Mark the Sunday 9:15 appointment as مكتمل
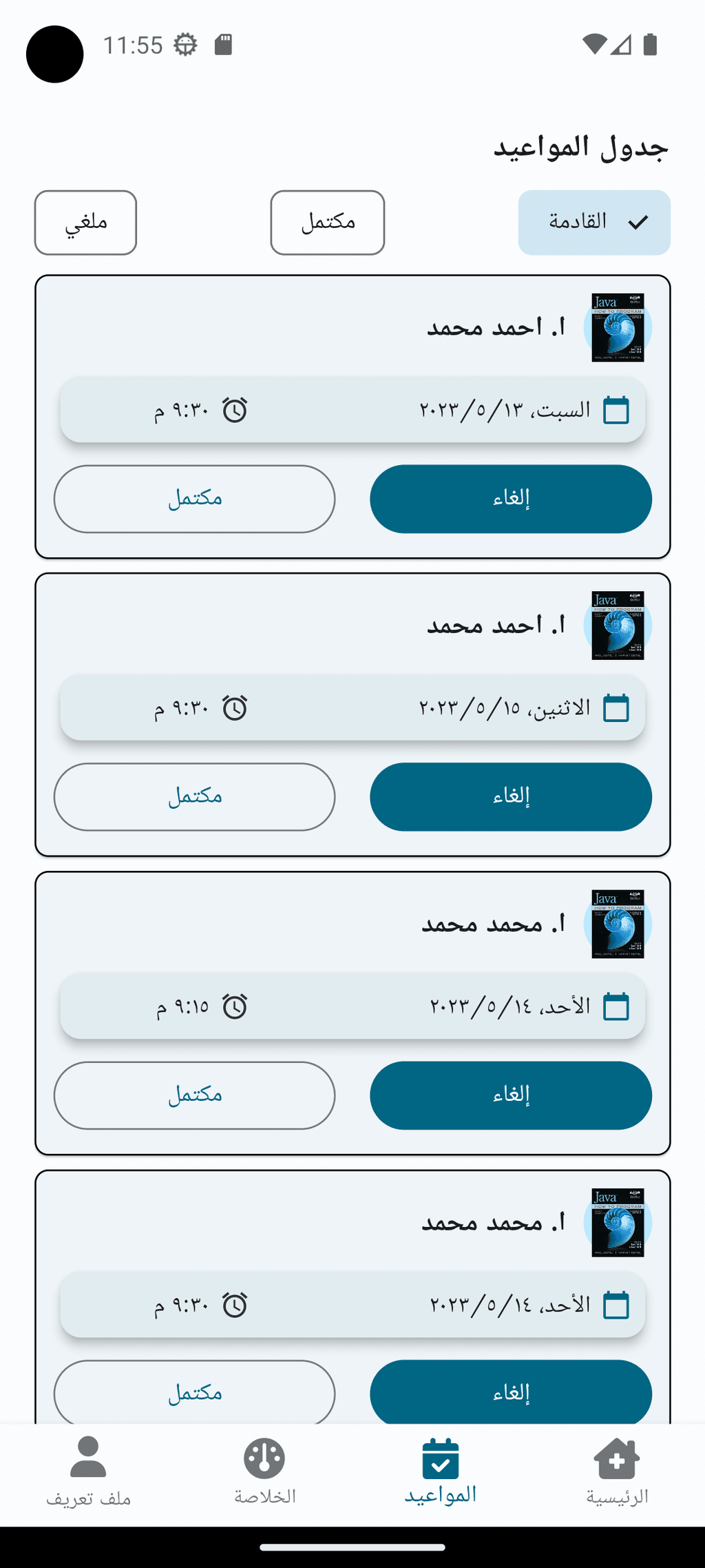Image resolution: width=705 pixels, height=1568 pixels. [195, 1095]
